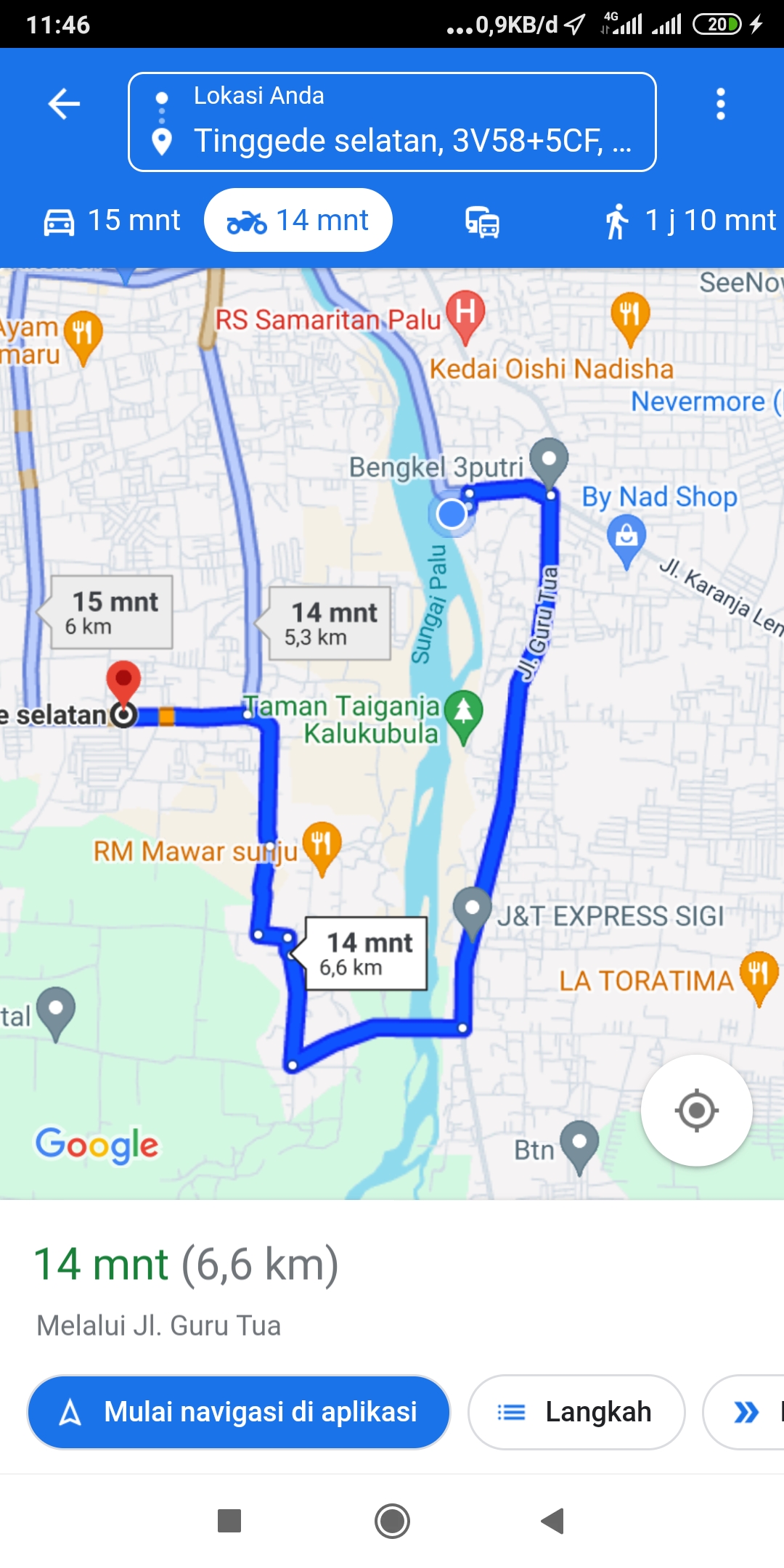Switch to walking mode, 1 j 10 mnt
The width and height of the screenshot is (784, 1568).
(690, 221)
